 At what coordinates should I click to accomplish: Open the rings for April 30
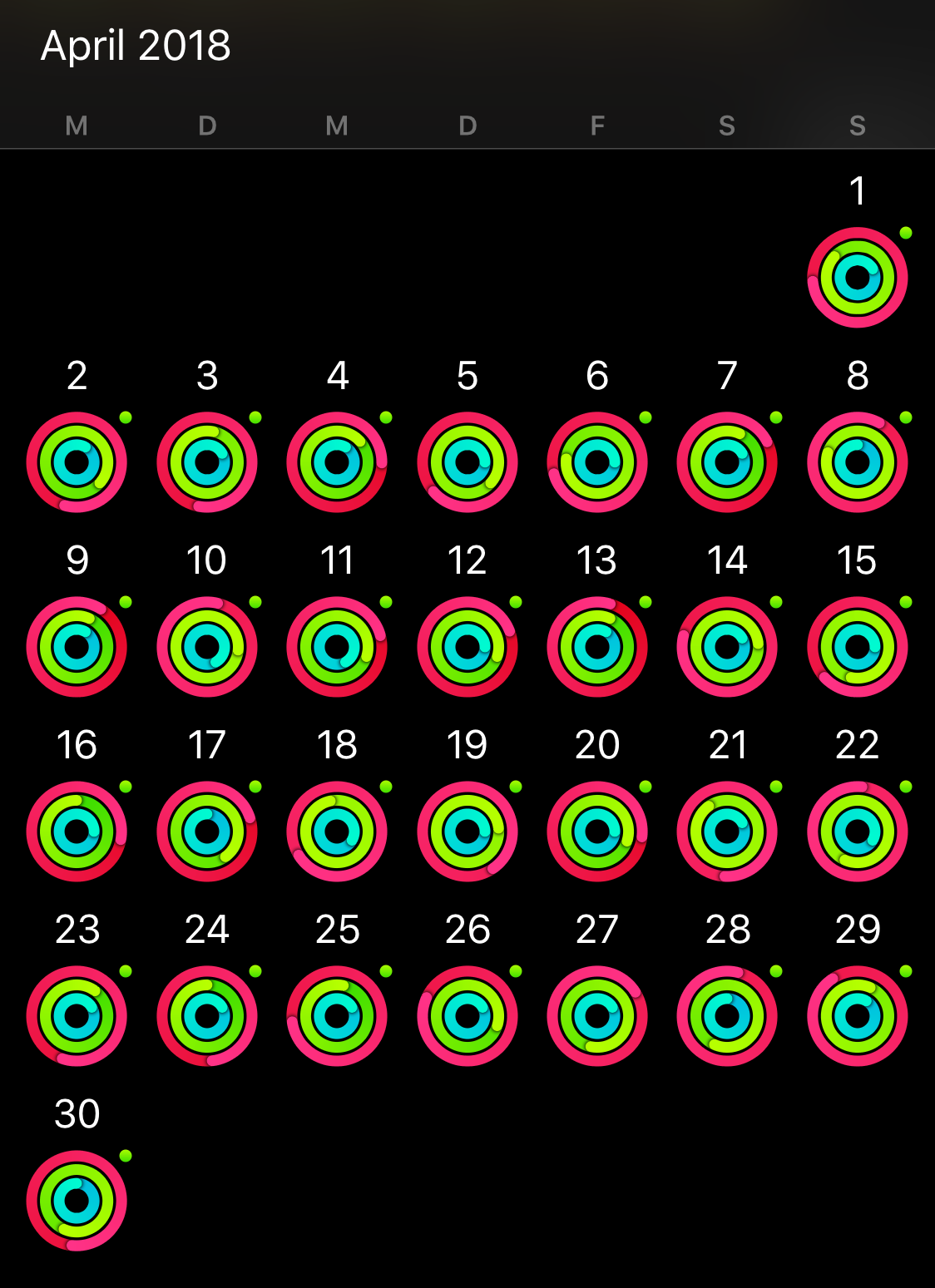pyautogui.click(x=77, y=1201)
